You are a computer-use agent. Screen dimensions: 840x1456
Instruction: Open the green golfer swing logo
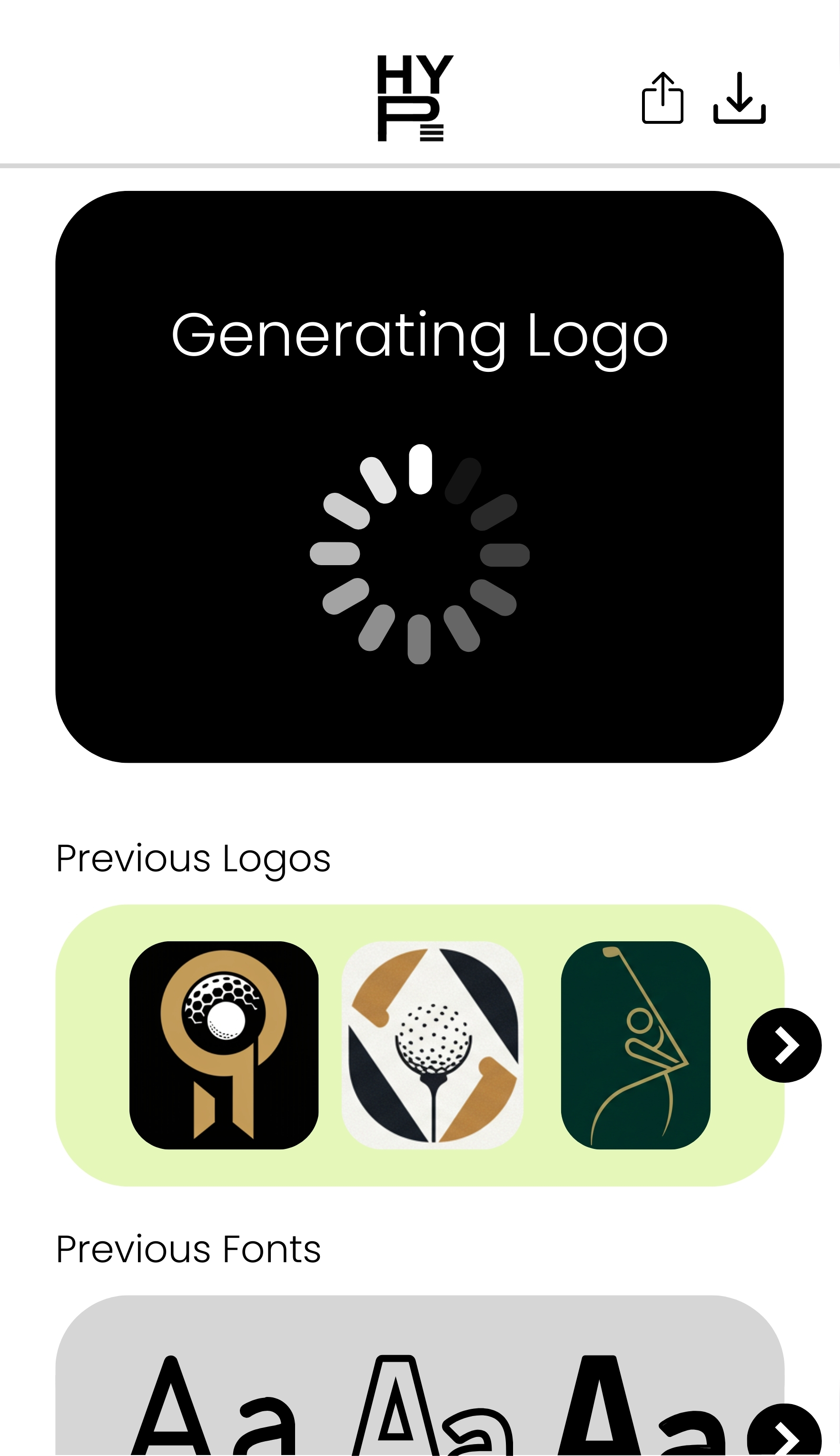pos(635,1045)
